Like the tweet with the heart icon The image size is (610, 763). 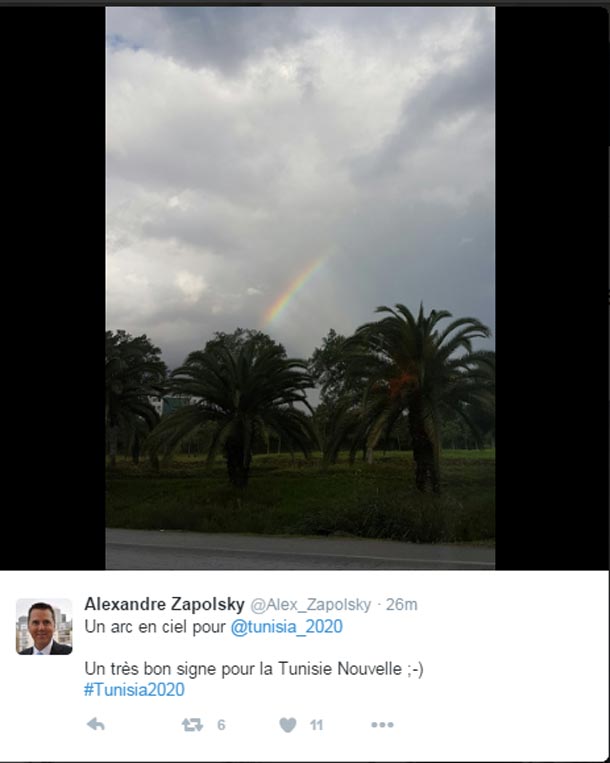[288, 725]
